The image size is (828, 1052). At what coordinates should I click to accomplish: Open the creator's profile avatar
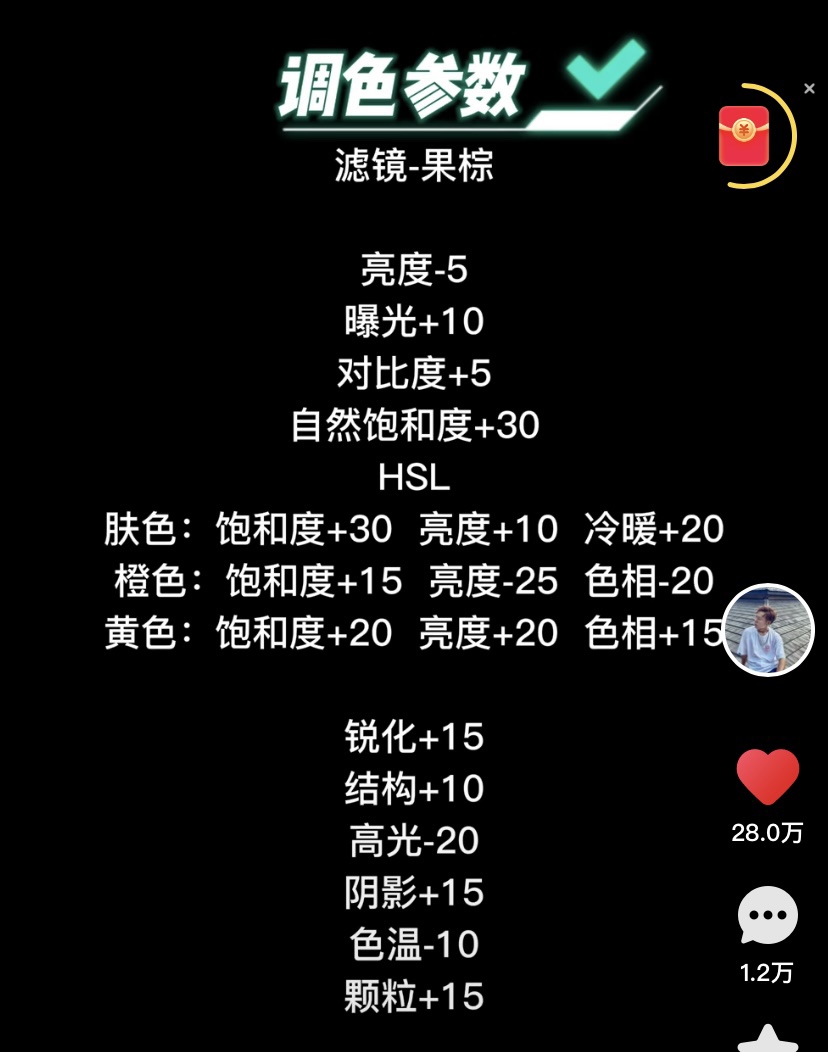click(x=768, y=631)
